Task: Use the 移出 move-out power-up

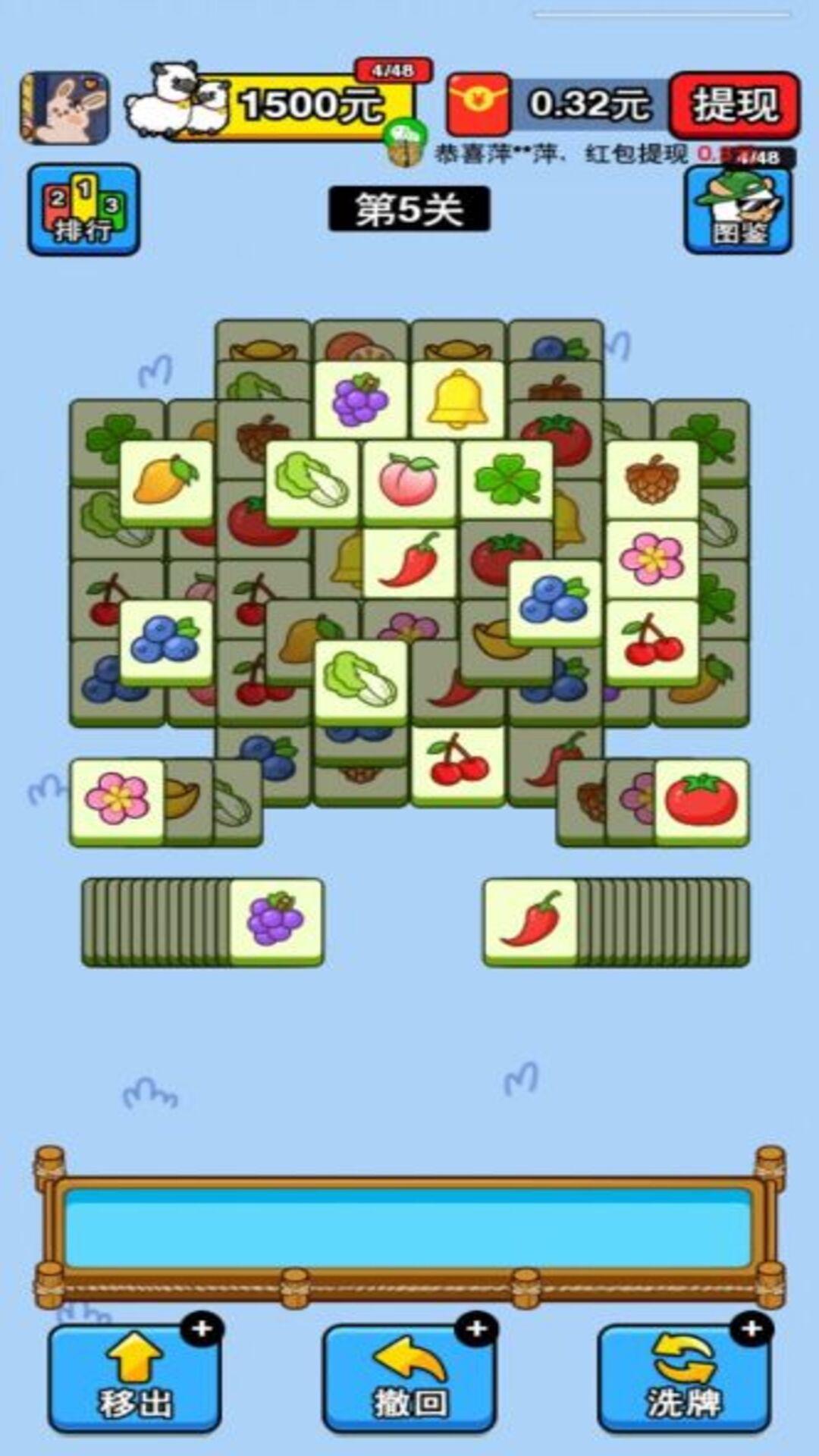Action: tap(135, 1379)
